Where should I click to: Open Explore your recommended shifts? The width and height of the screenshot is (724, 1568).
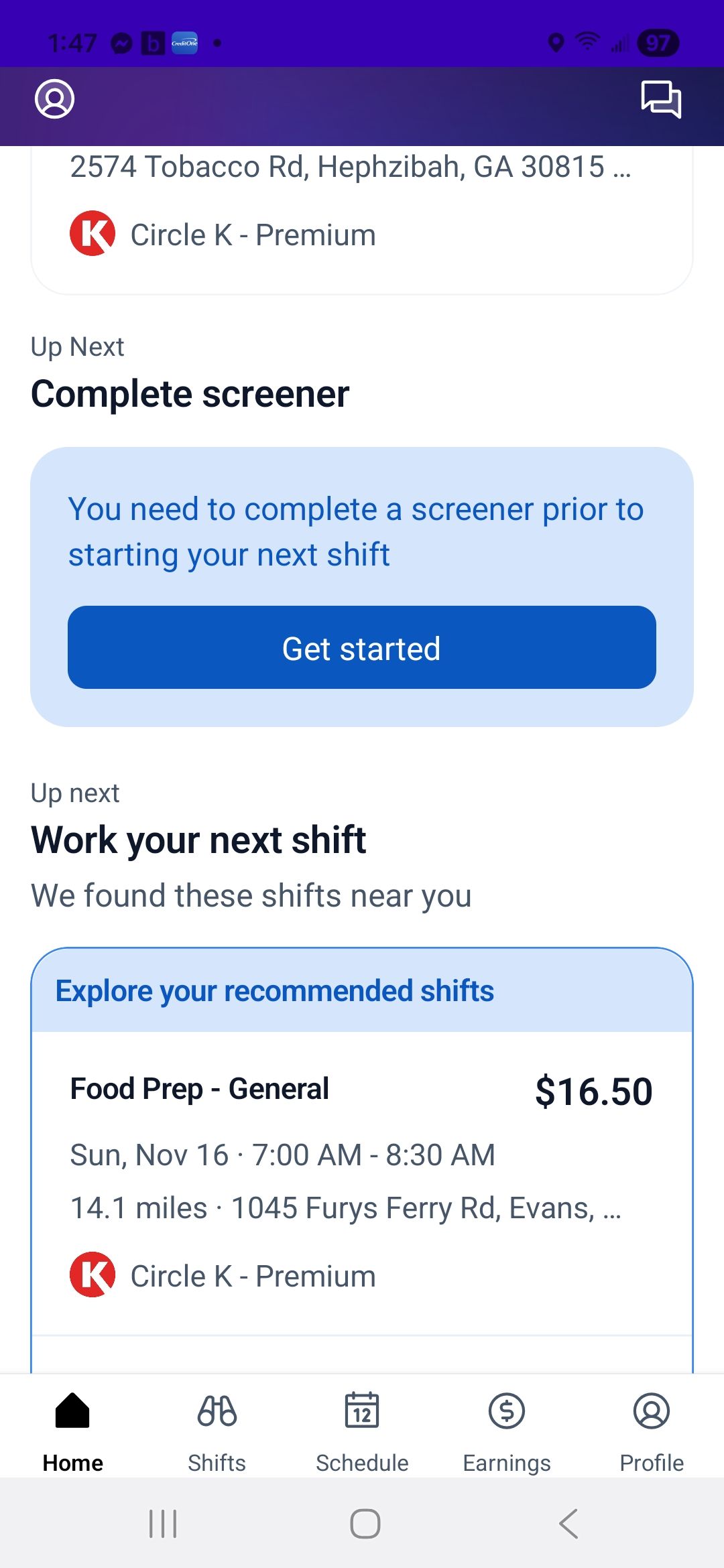tap(275, 990)
